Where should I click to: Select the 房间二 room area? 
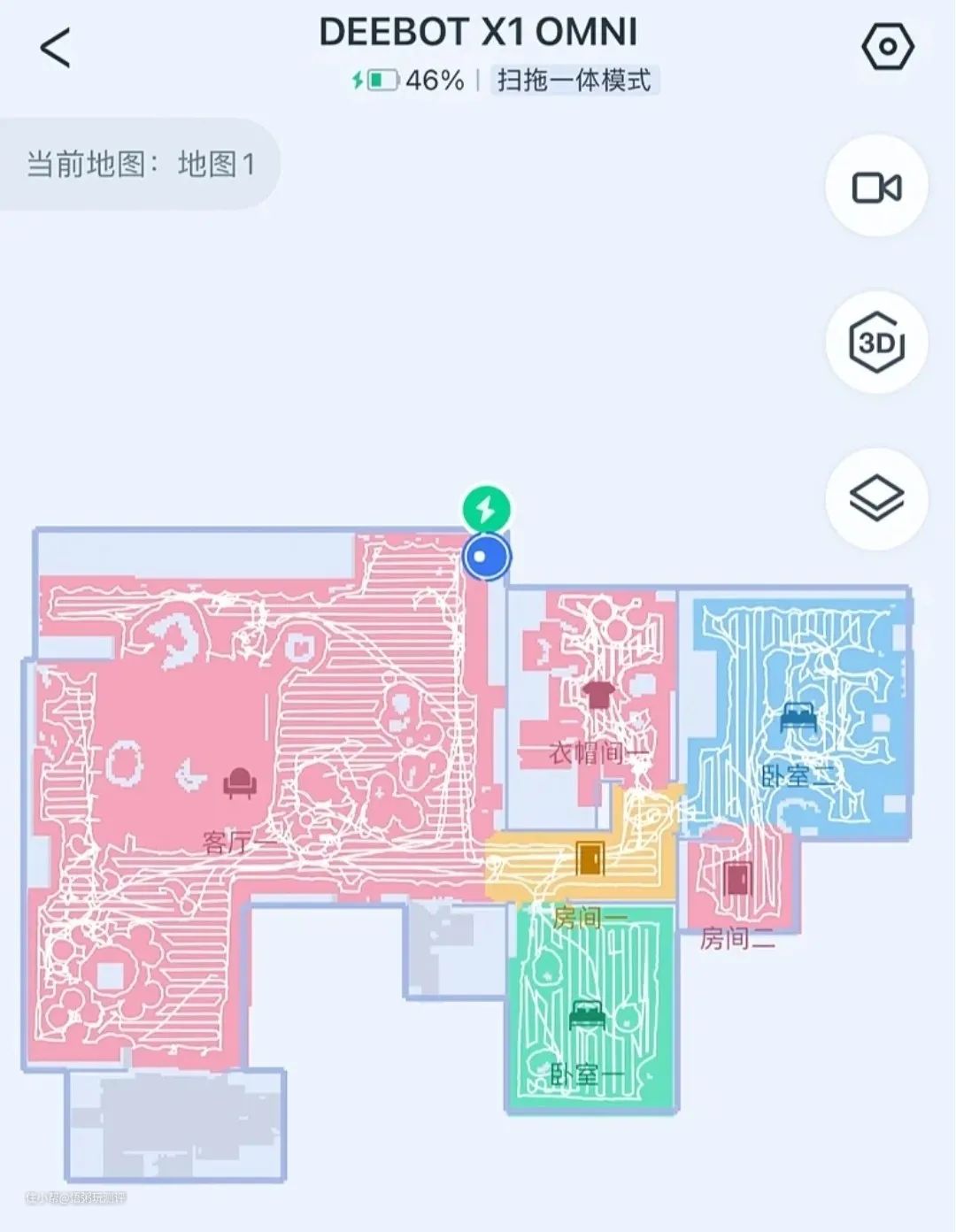pos(736,879)
